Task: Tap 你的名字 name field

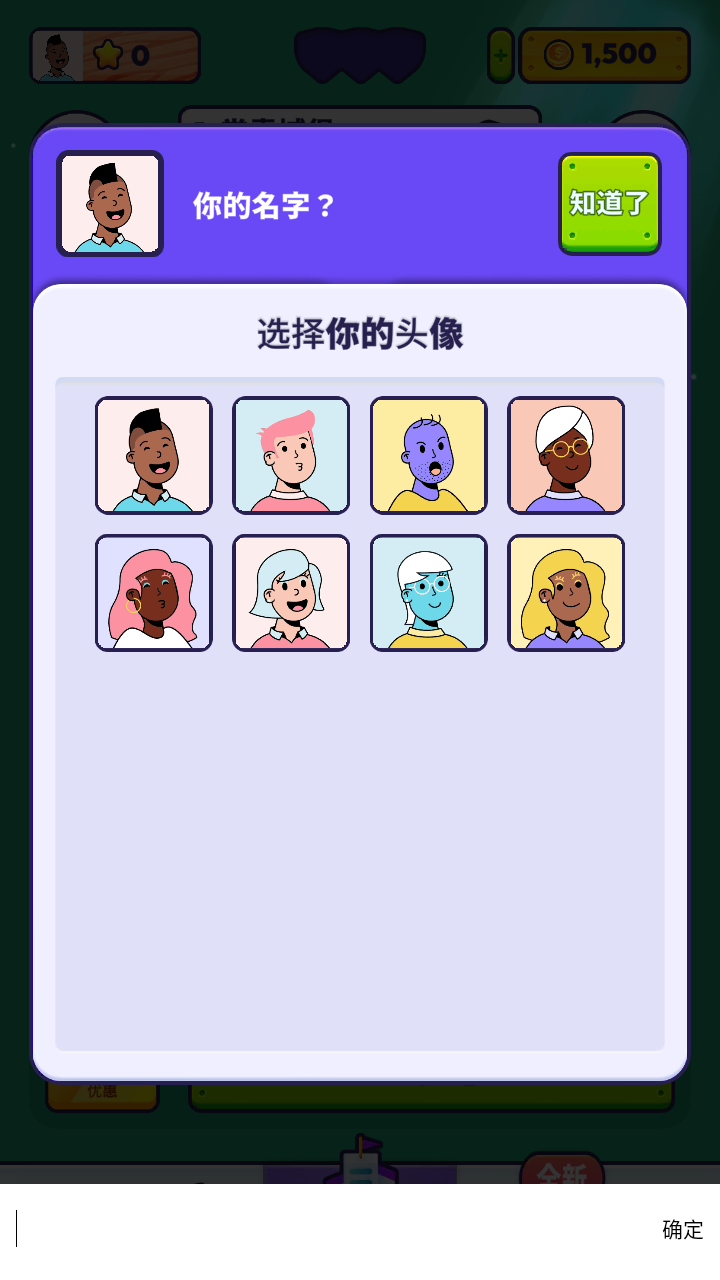Action: tap(265, 206)
